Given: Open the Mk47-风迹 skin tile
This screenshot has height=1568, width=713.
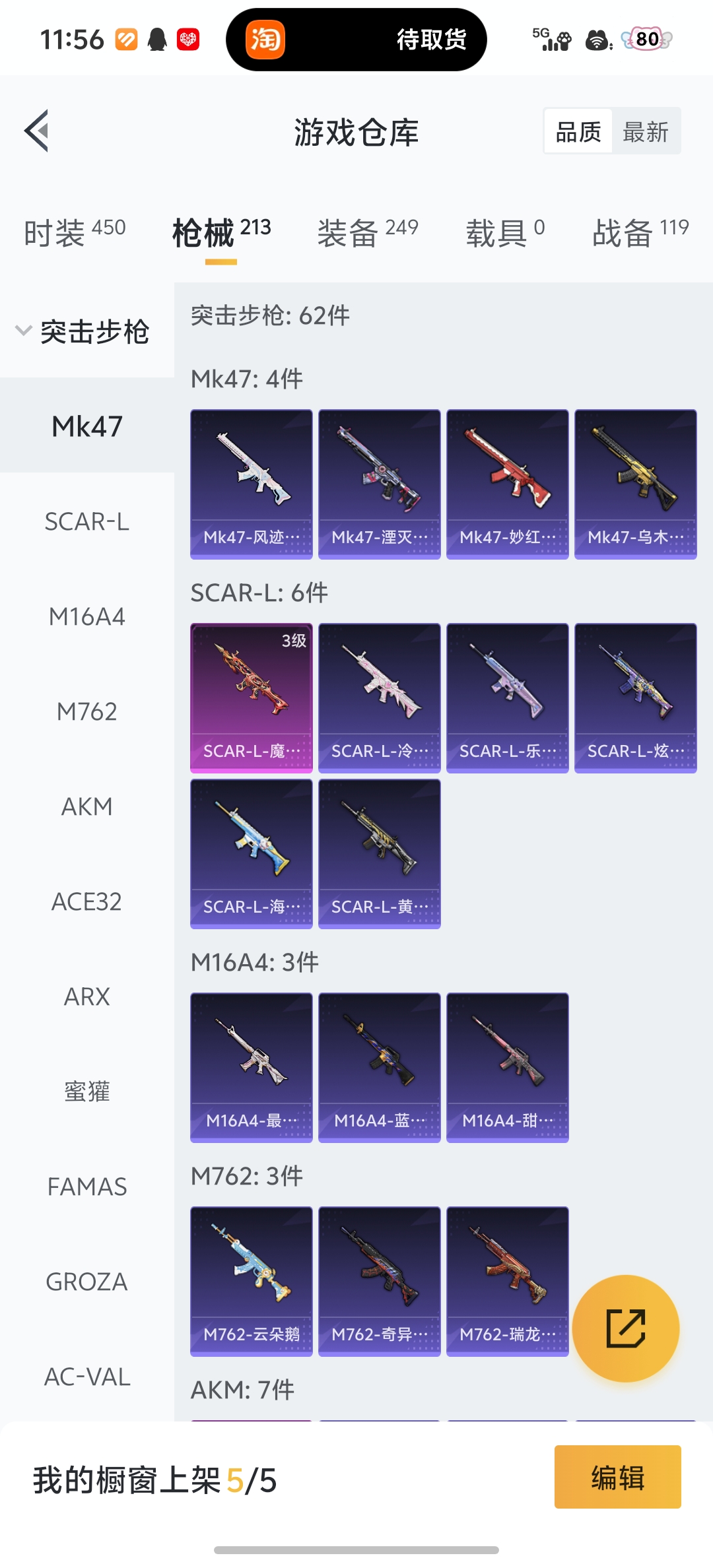Looking at the screenshot, I should (x=252, y=484).
